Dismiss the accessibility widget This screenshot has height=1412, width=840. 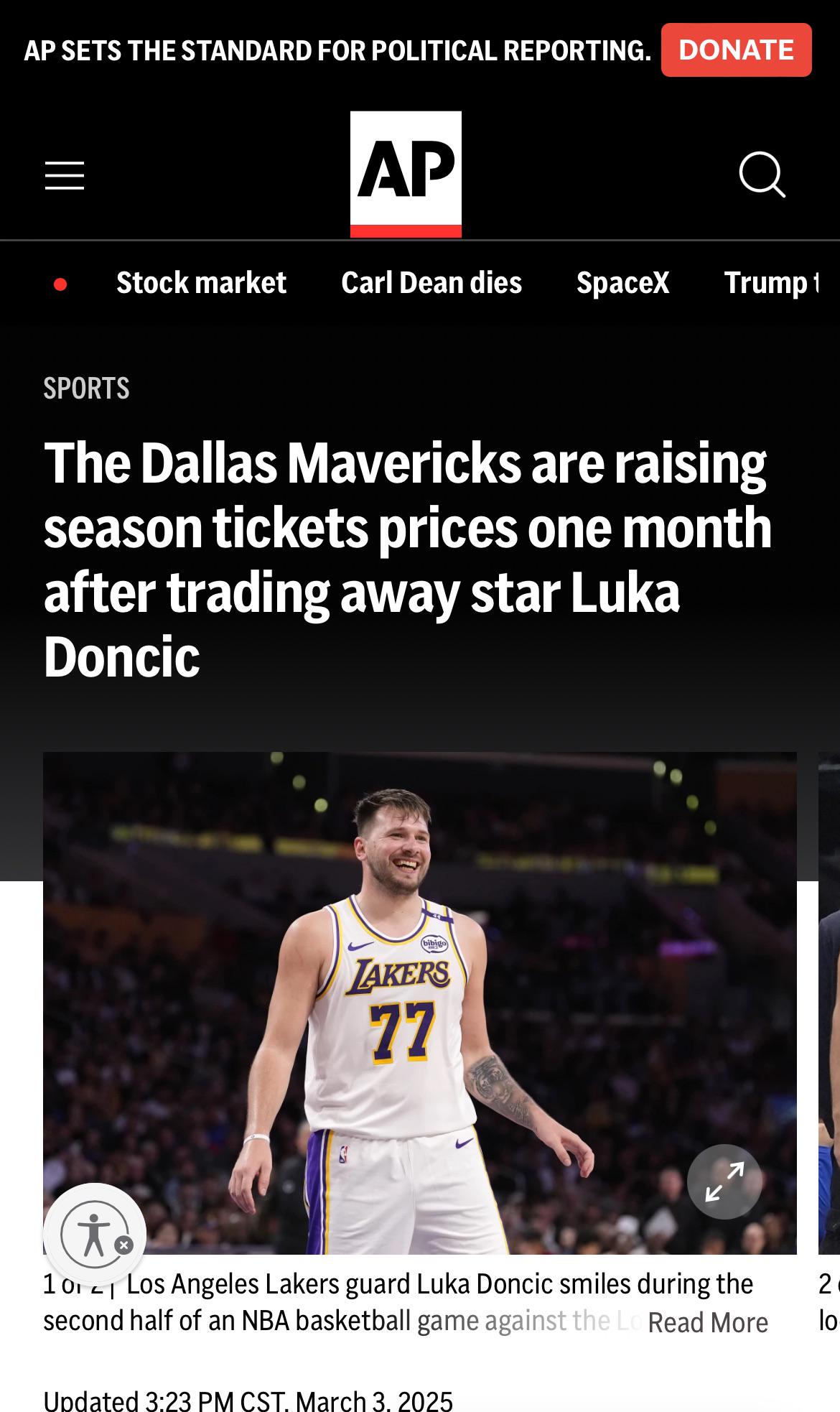(124, 1245)
